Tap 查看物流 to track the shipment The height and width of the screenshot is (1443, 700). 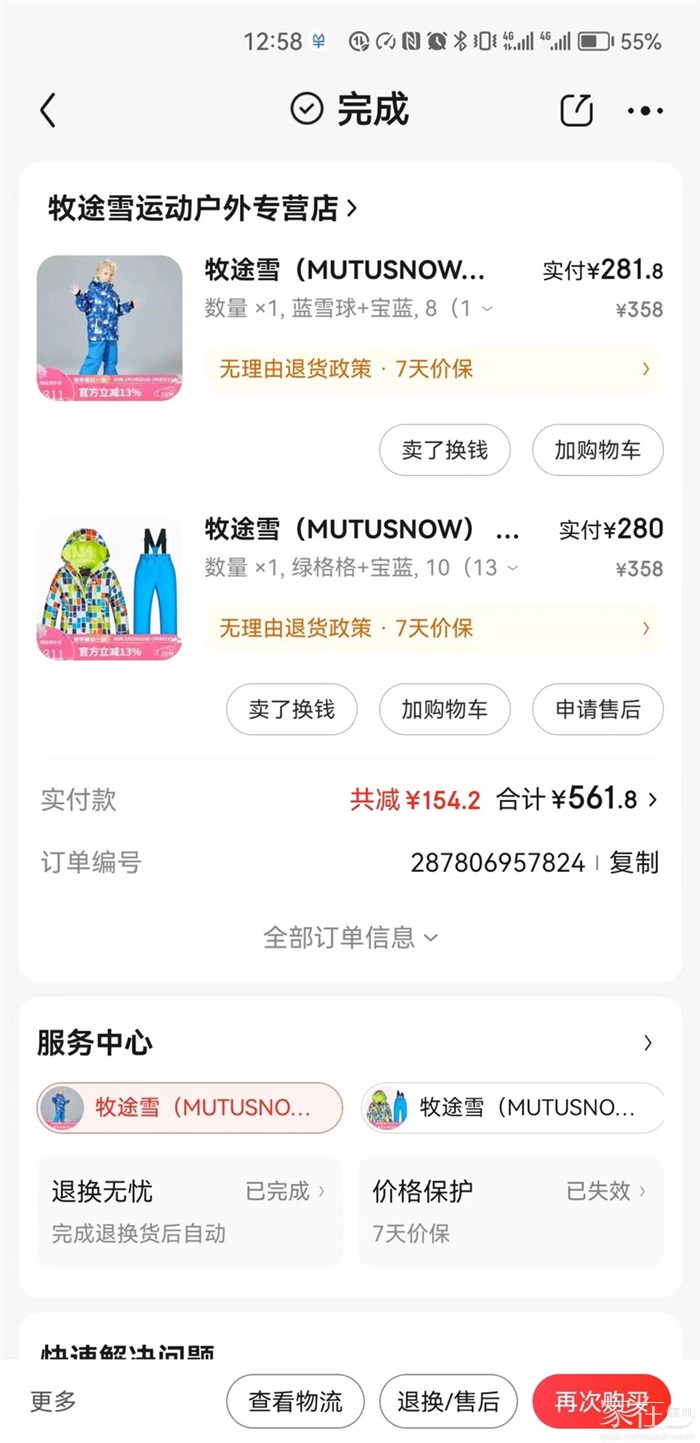[295, 1401]
